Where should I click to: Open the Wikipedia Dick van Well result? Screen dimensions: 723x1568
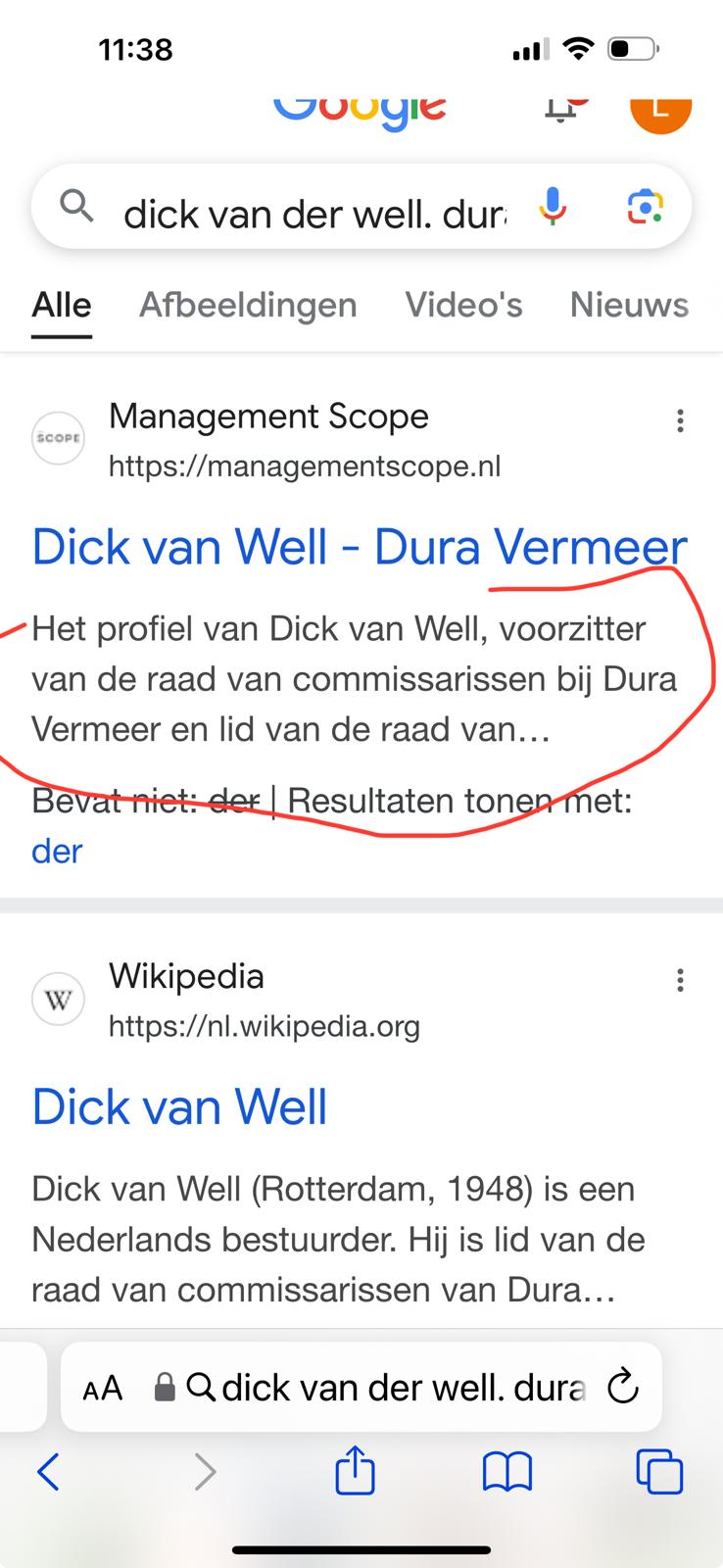point(179,1106)
